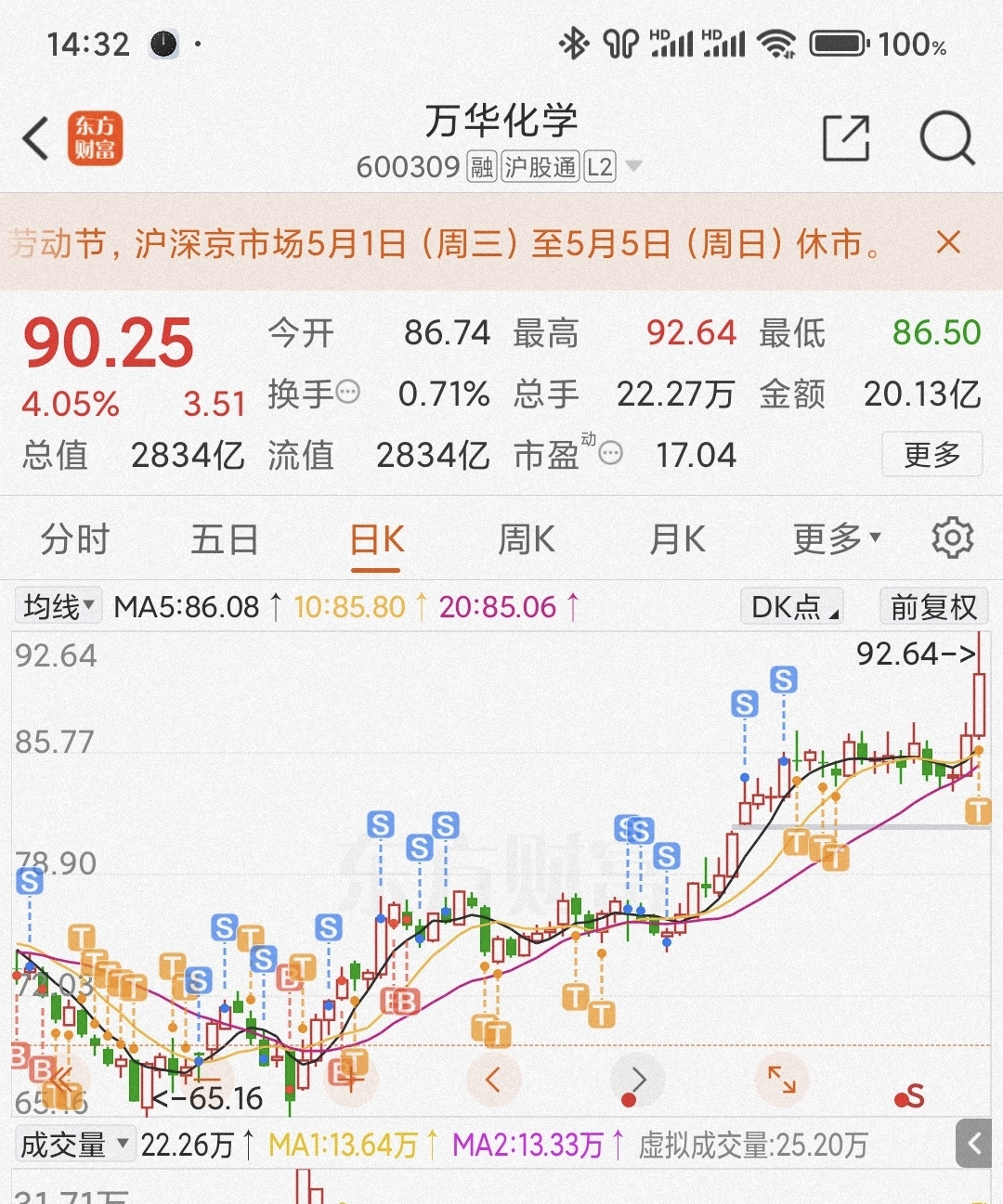Tap the share icon at top right
This screenshot has width=1003, height=1204.
point(845,136)
